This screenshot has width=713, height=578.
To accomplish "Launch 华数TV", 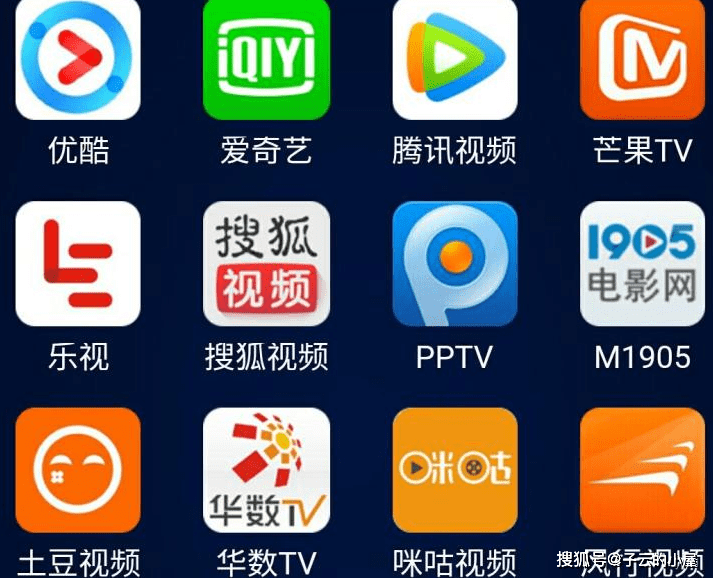I will click(x=266, y=470).
